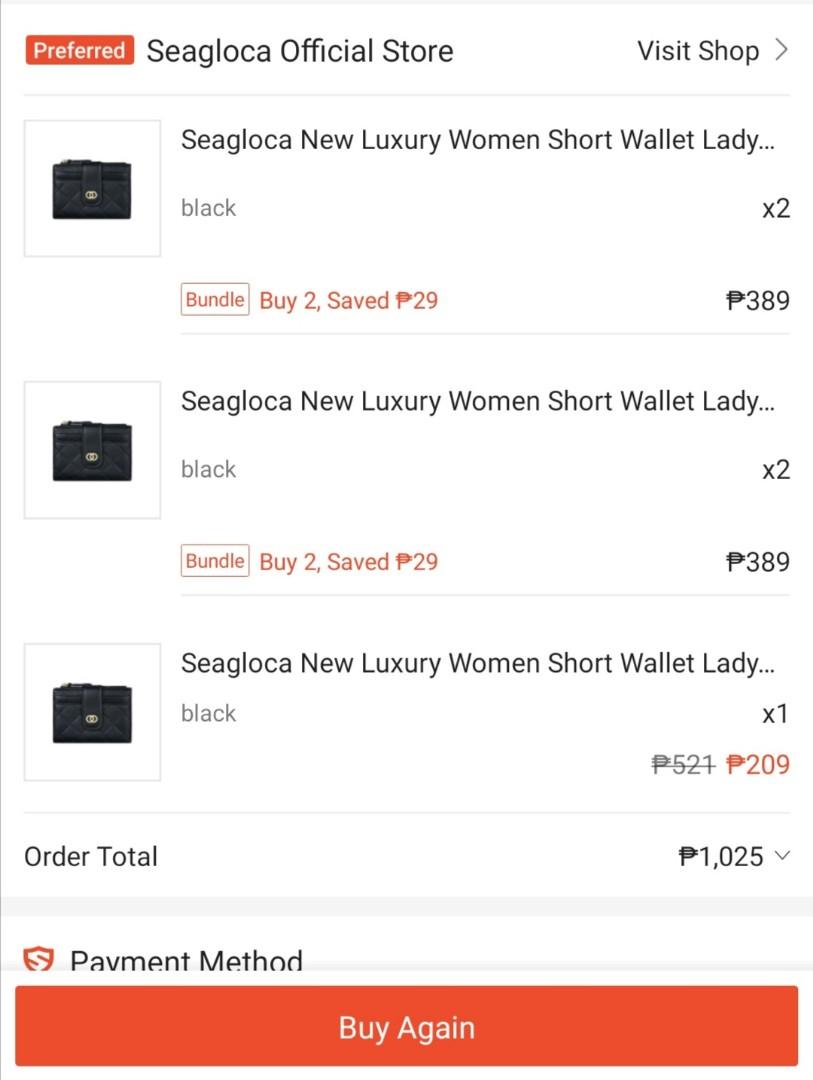Open the Seagloca Official Store name

pyautogui.click(x=301, y=50)
